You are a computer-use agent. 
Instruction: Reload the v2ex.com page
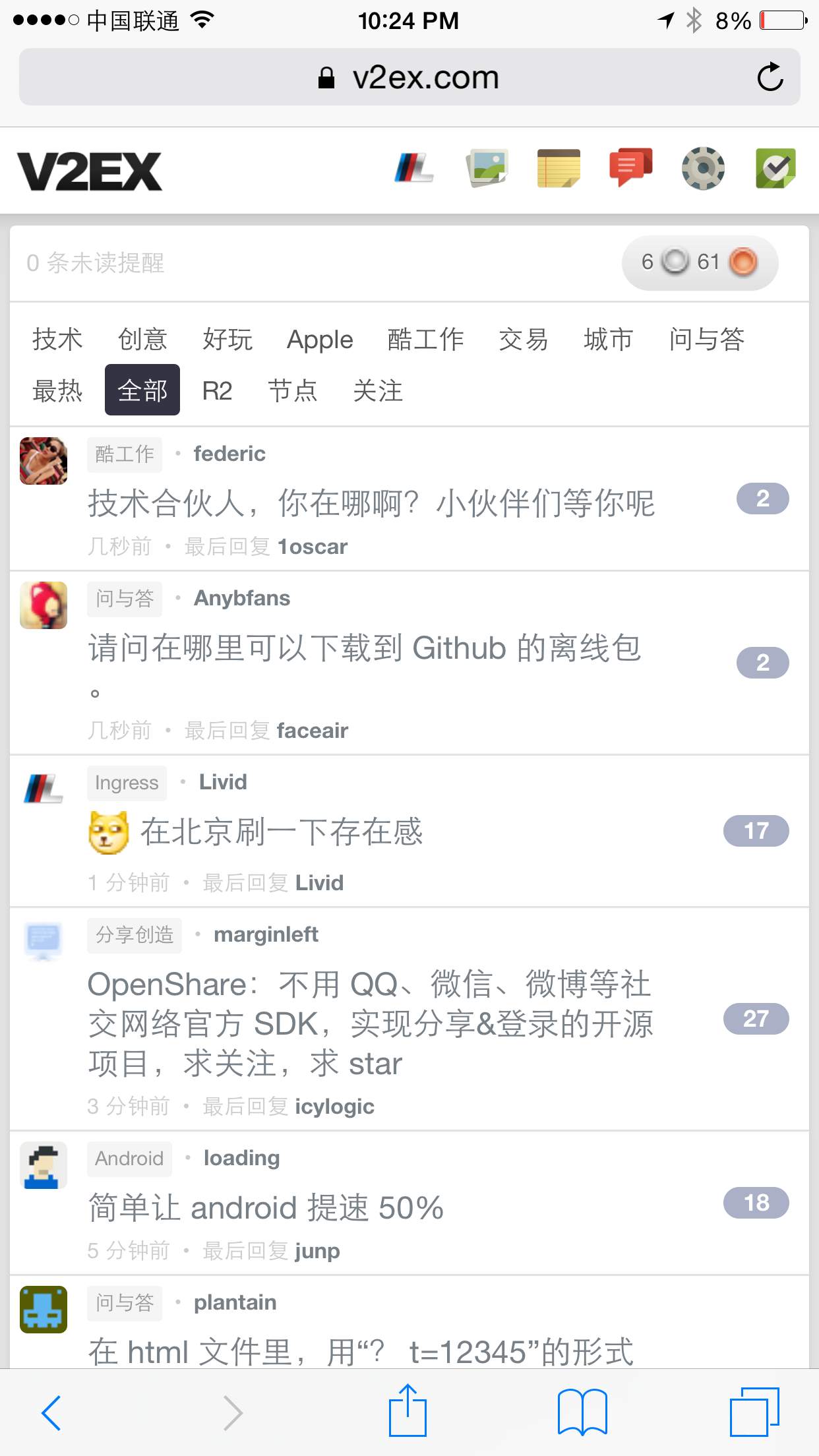point(770,78)
